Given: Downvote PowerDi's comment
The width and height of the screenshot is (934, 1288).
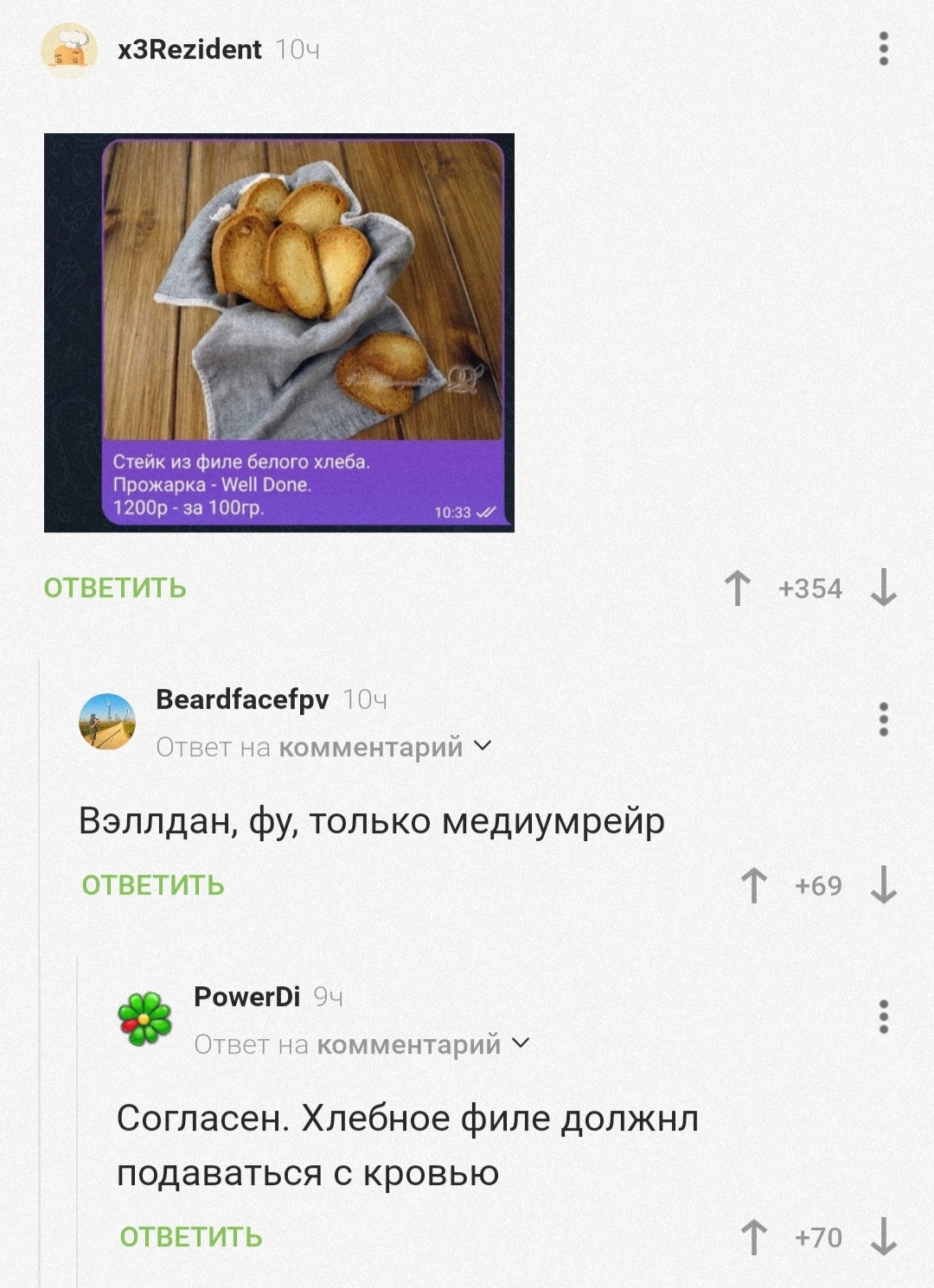Looking at the screenshot, I should point(883,1238).
